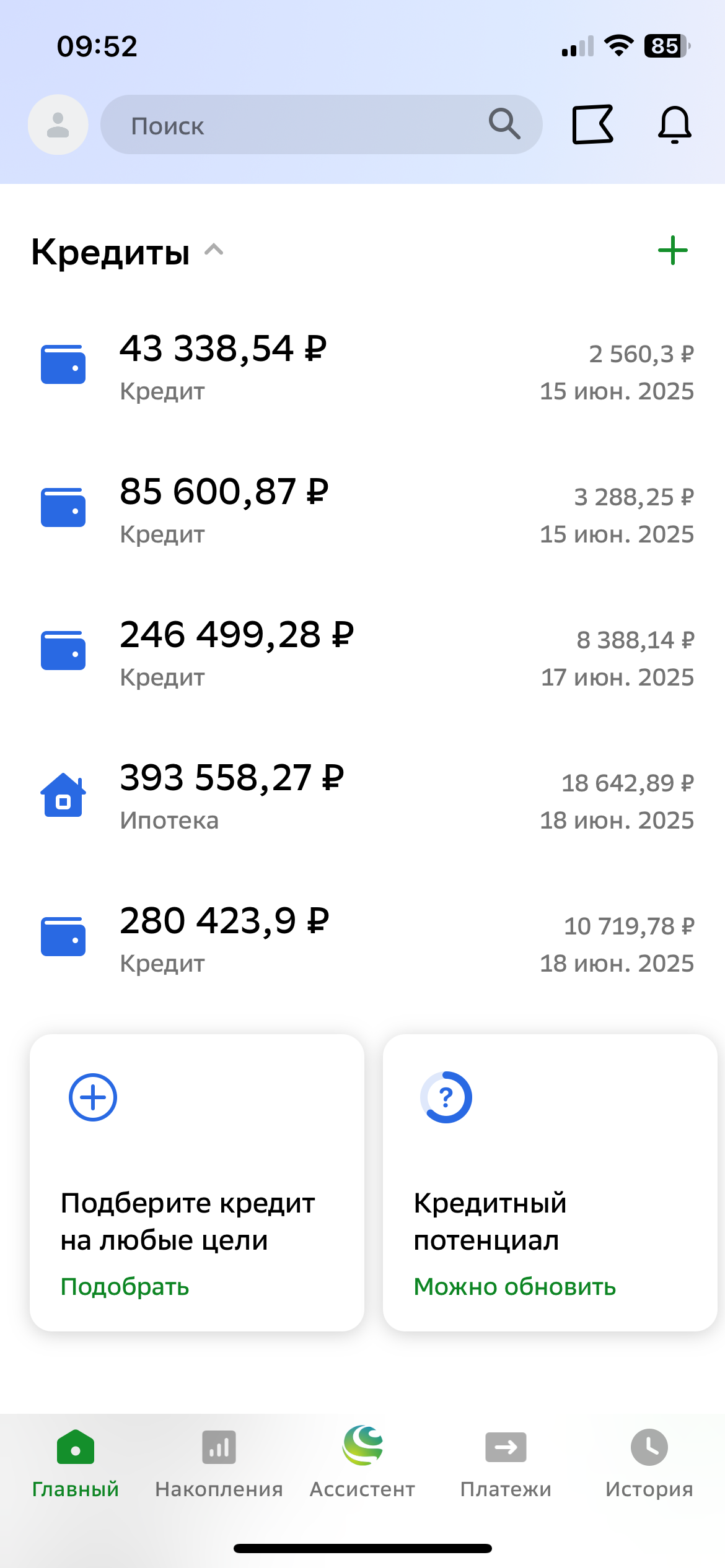
Task: View the 280 423,9 ₽ credit
Action: click(362, 940)
